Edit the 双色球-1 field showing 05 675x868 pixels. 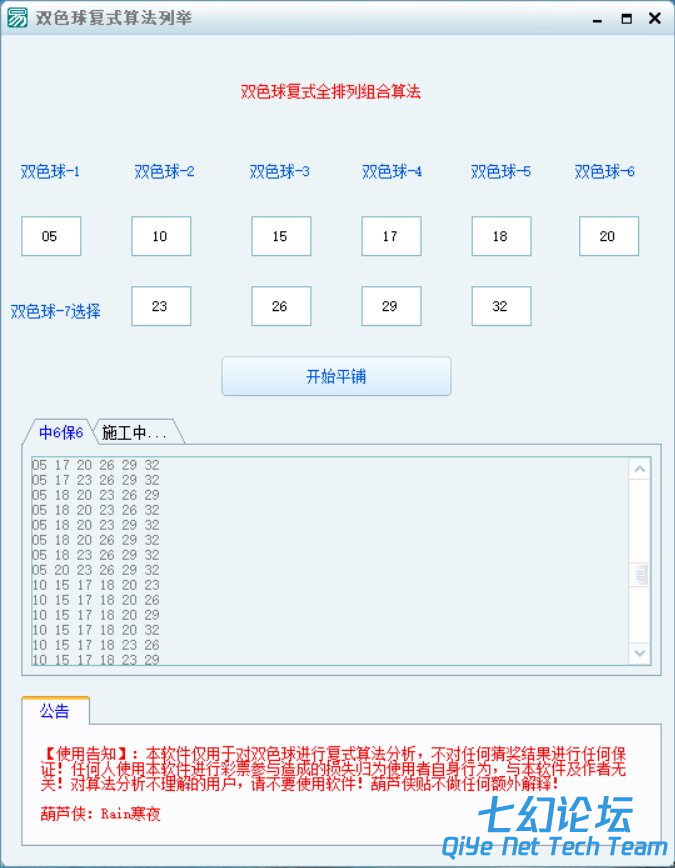tap(51, 237)
